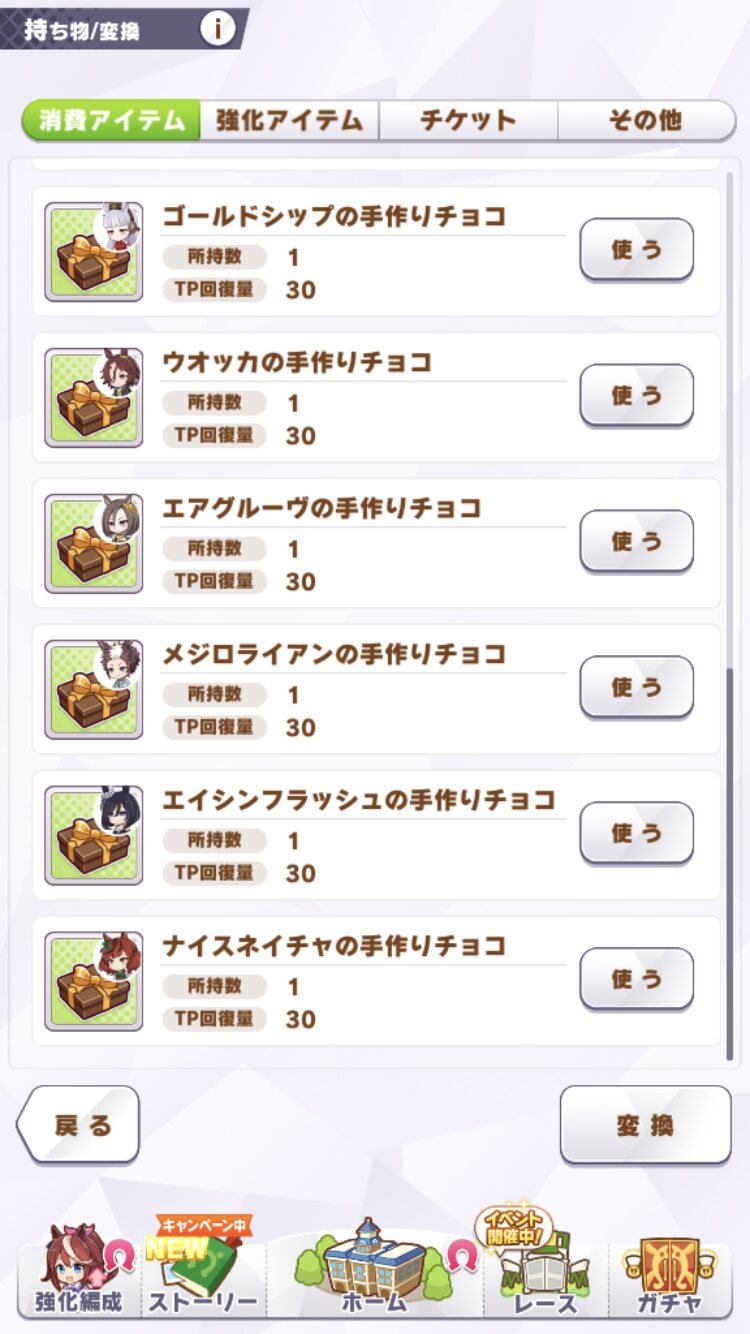
Task: Tap the 戻る back button
Action: (x=78, y=1125)
